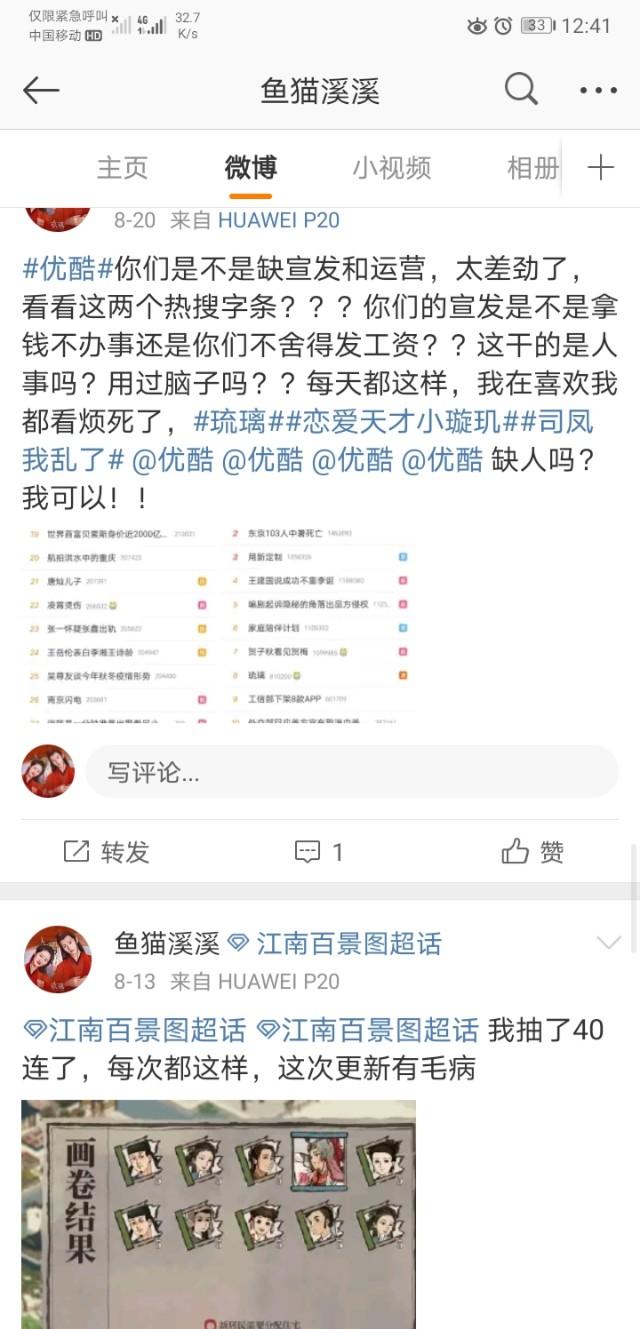The height and width of the screenshot is (1329, 640).
Task: Open 鱼猫溪溪 avatar on 8-13 post
Action: [x=57, y=960]
